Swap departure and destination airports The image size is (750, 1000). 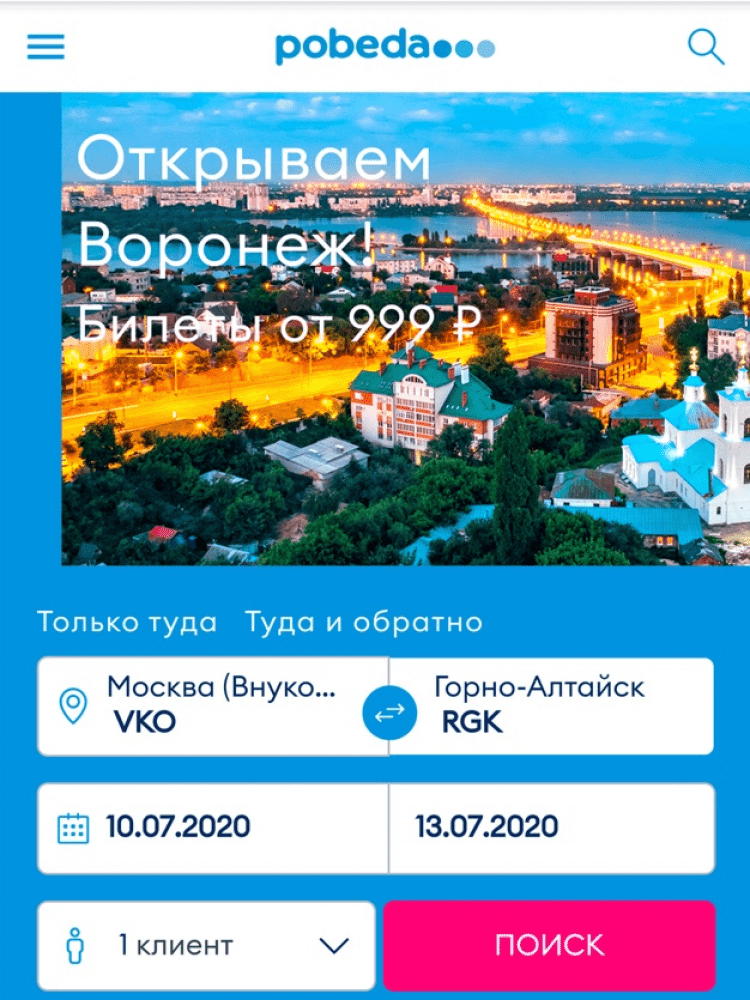click(389, 711)
